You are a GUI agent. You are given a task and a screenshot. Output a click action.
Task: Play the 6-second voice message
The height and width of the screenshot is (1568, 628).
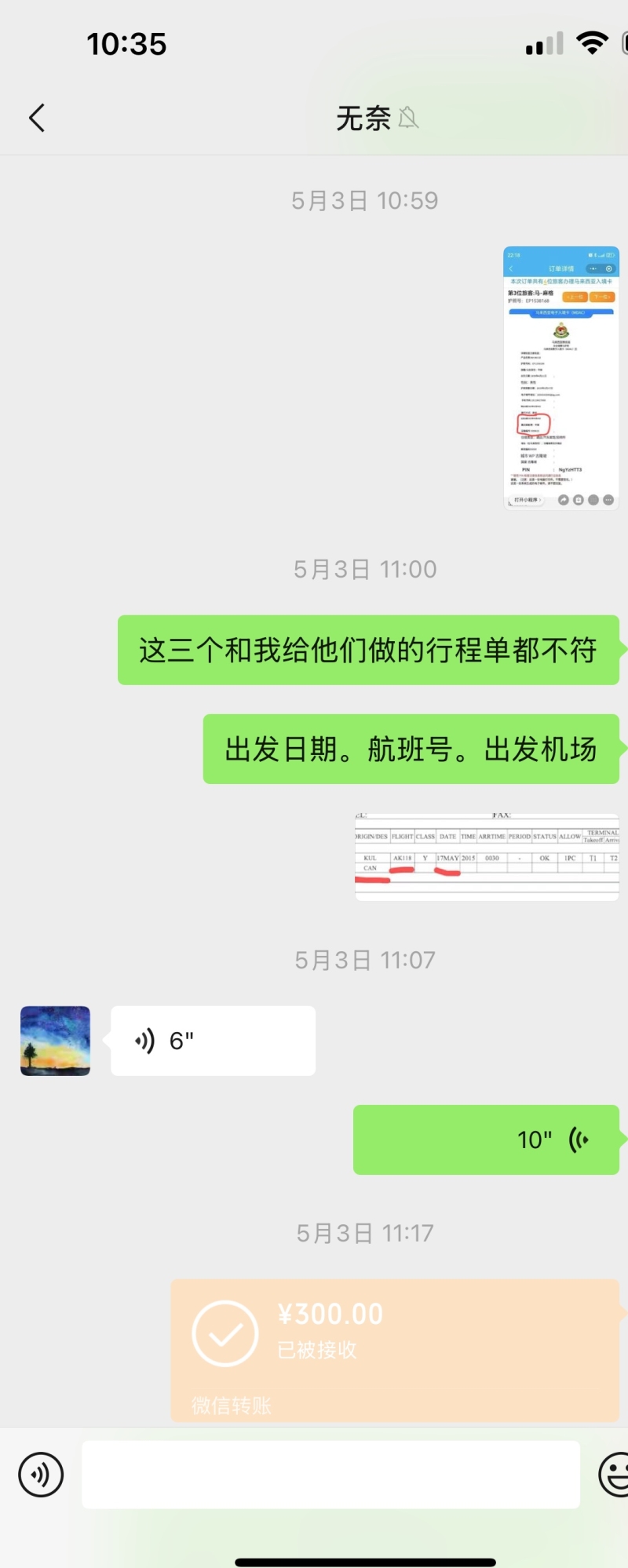pos(213,1041)
